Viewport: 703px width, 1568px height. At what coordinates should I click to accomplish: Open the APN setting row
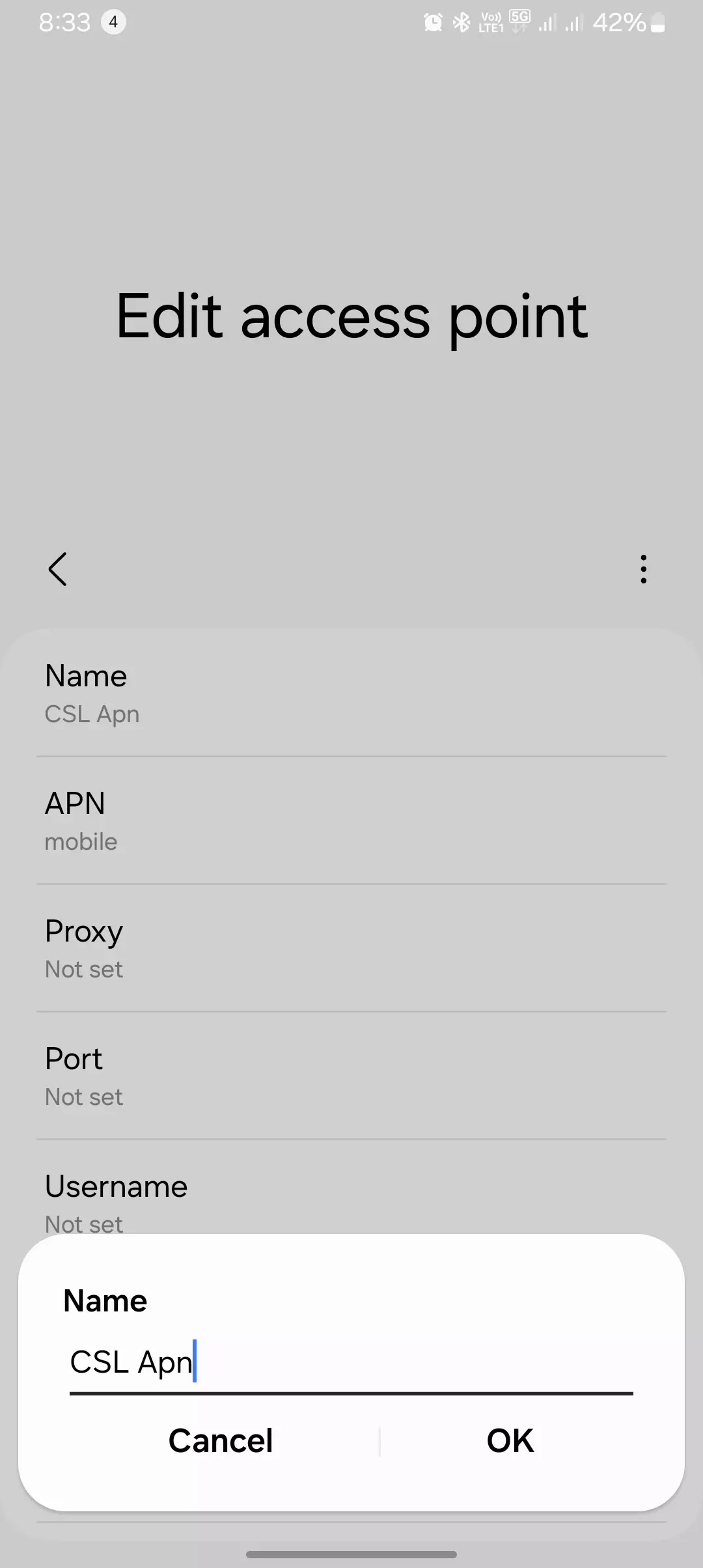click(351, 820)
